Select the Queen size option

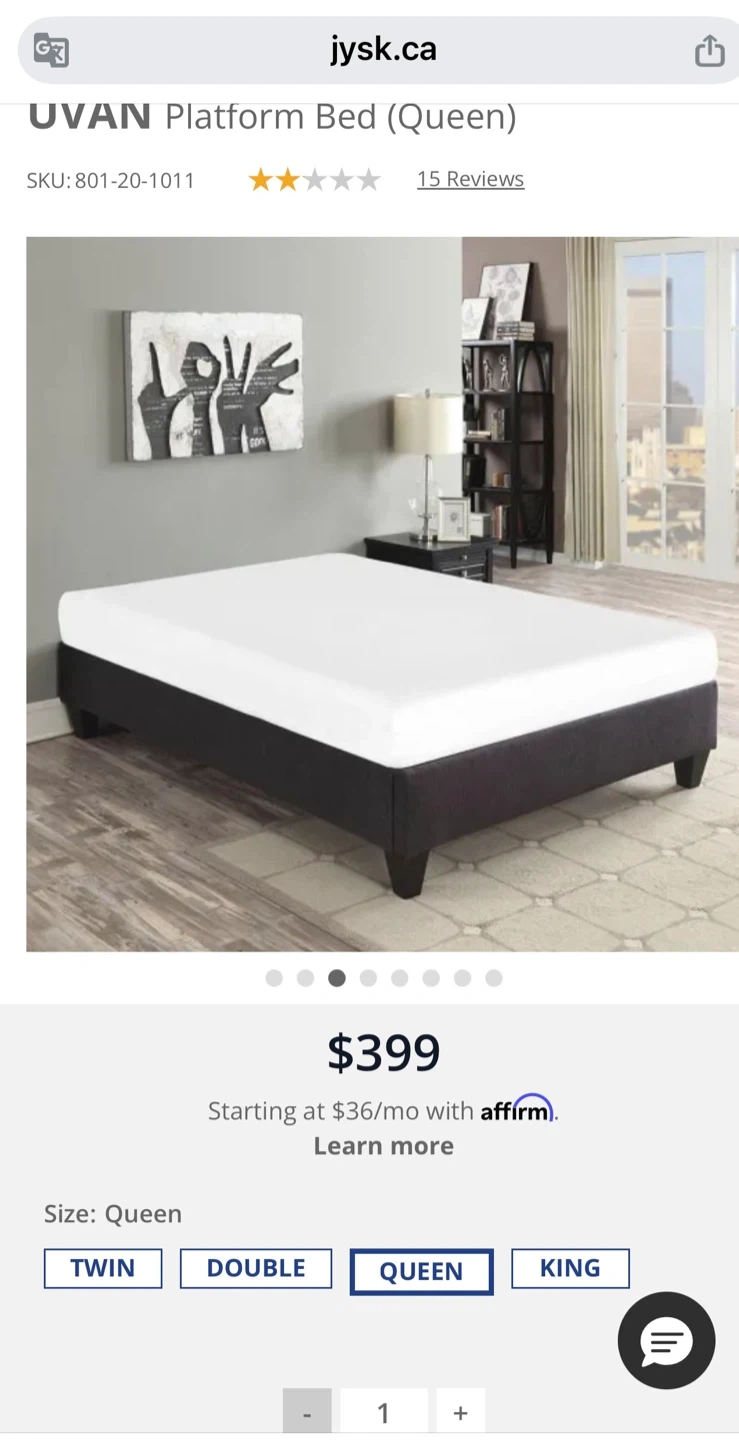421,1271
